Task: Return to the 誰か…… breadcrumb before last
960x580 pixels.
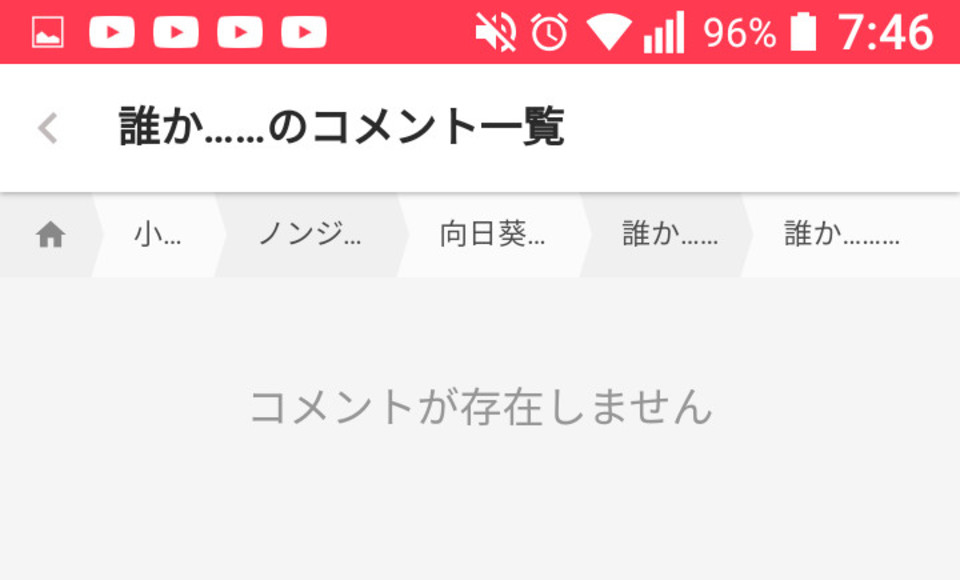Action: pyautogui.click(x=669, y=236)
